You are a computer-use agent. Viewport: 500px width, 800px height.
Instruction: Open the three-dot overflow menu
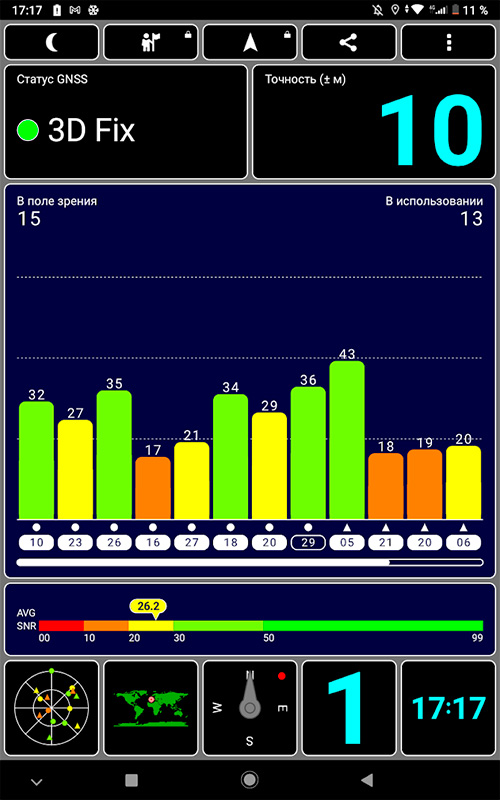click(448, 42)
